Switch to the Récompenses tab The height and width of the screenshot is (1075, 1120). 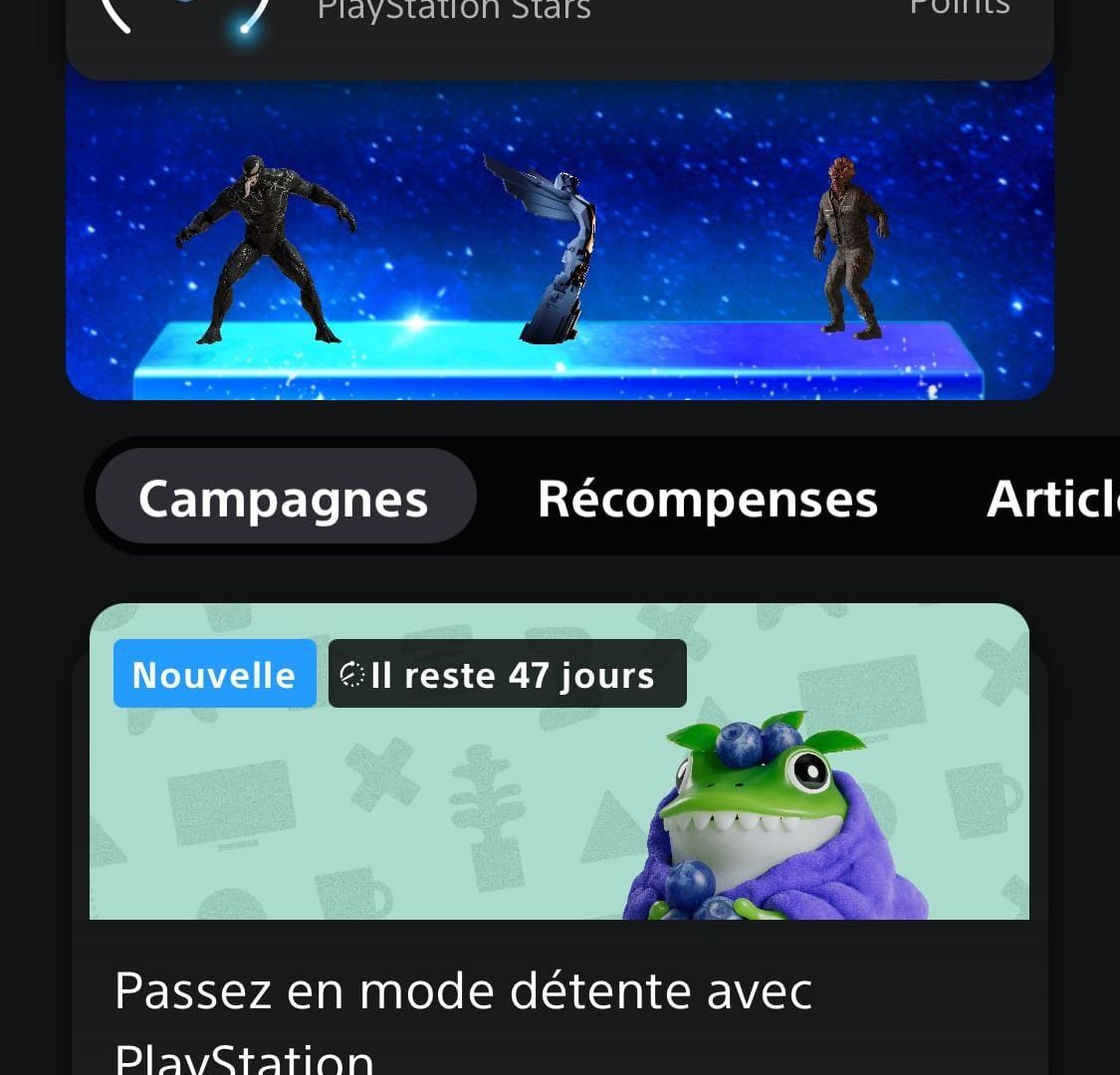pos(707,498)
